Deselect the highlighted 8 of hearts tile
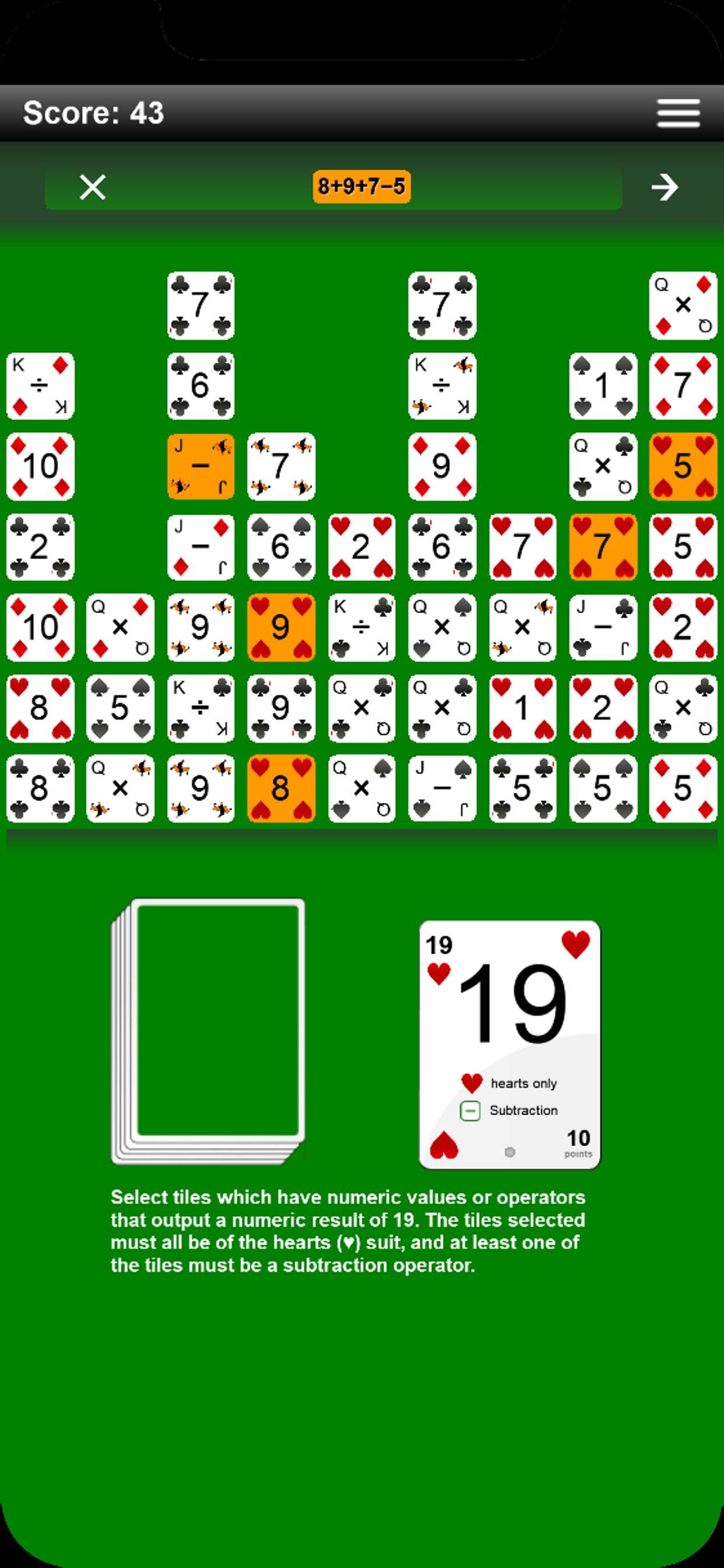This screenshot has height=1568, width=724. [x=281, y=789]
